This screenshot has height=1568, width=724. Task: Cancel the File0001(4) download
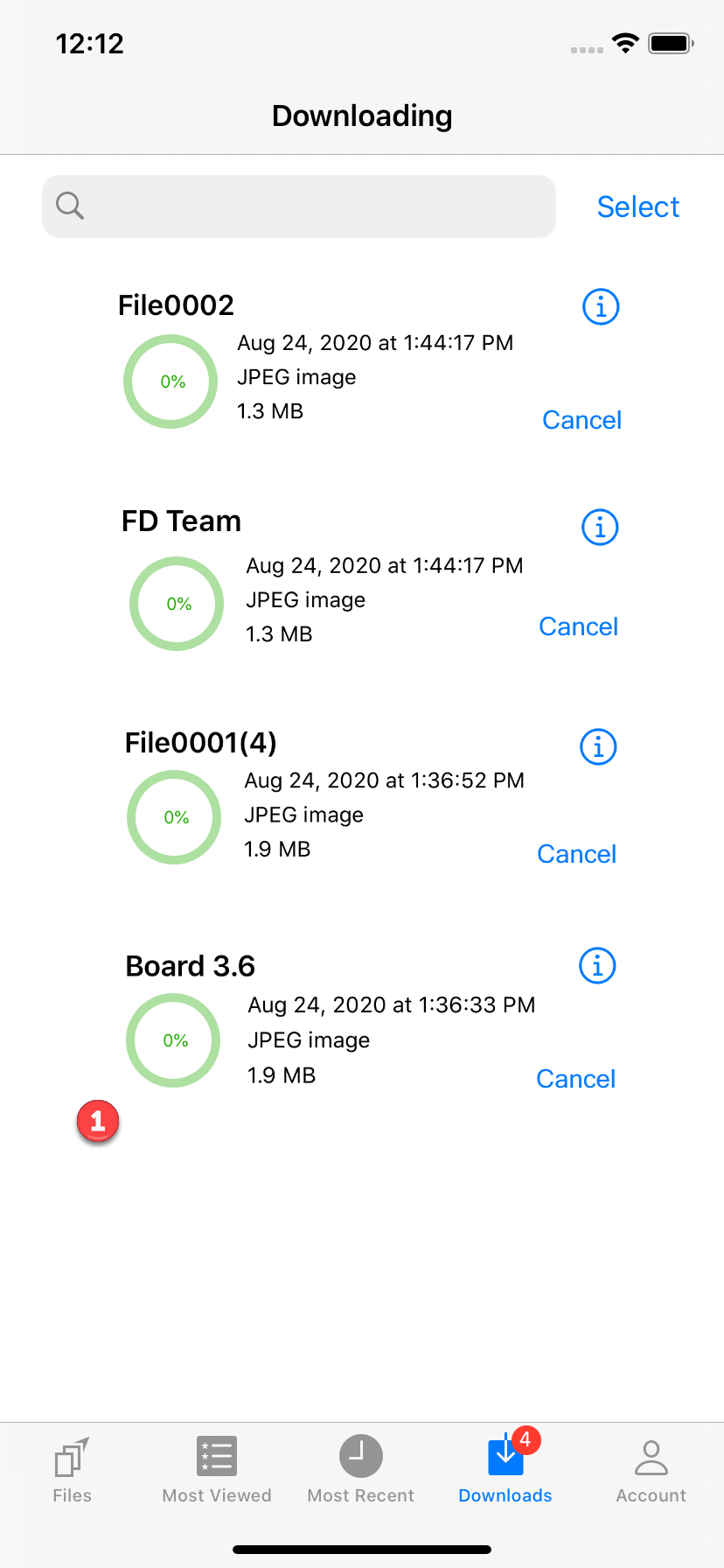point(576,854)
